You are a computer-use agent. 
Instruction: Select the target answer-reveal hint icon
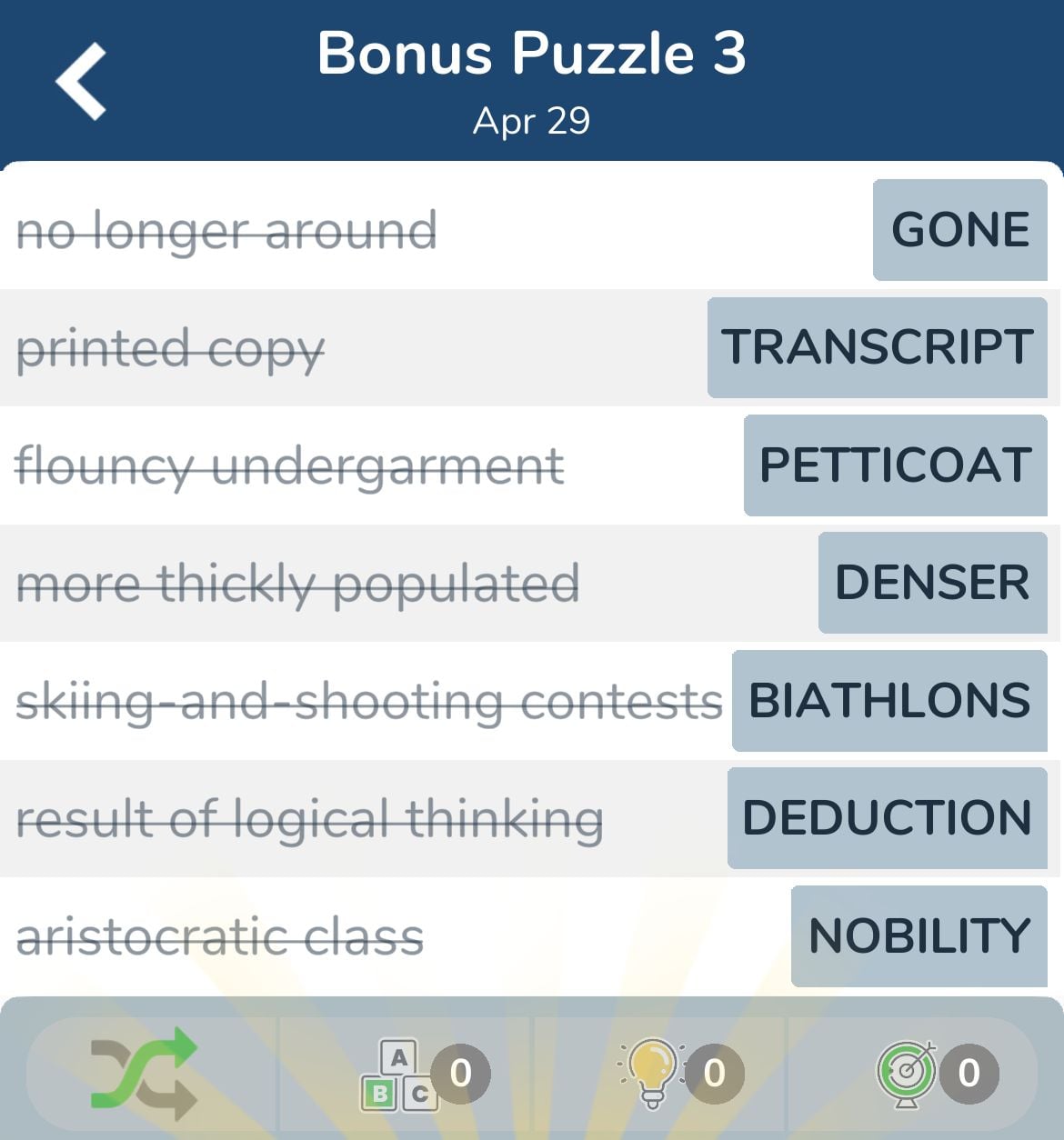[905, 1073]
